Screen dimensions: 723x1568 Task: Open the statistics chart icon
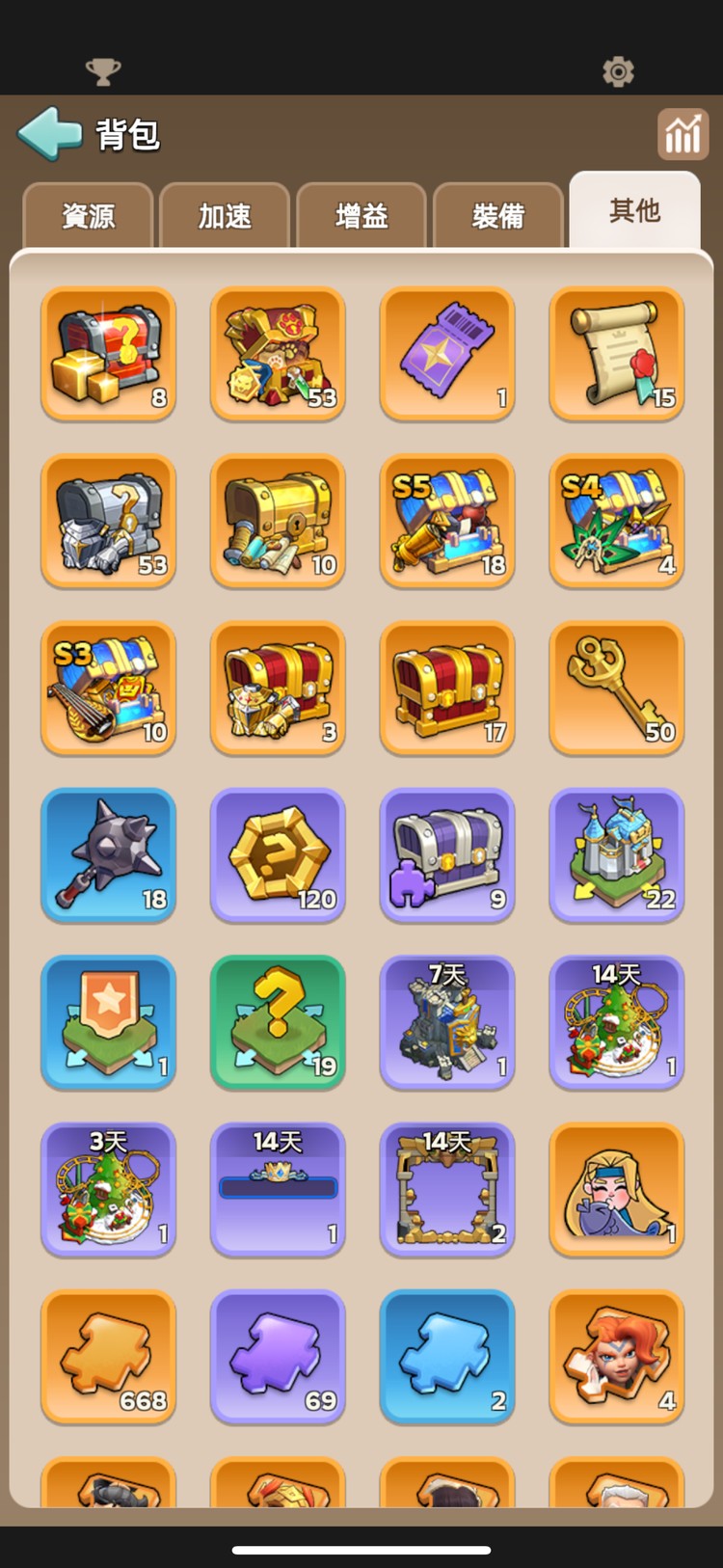[683, 133]
